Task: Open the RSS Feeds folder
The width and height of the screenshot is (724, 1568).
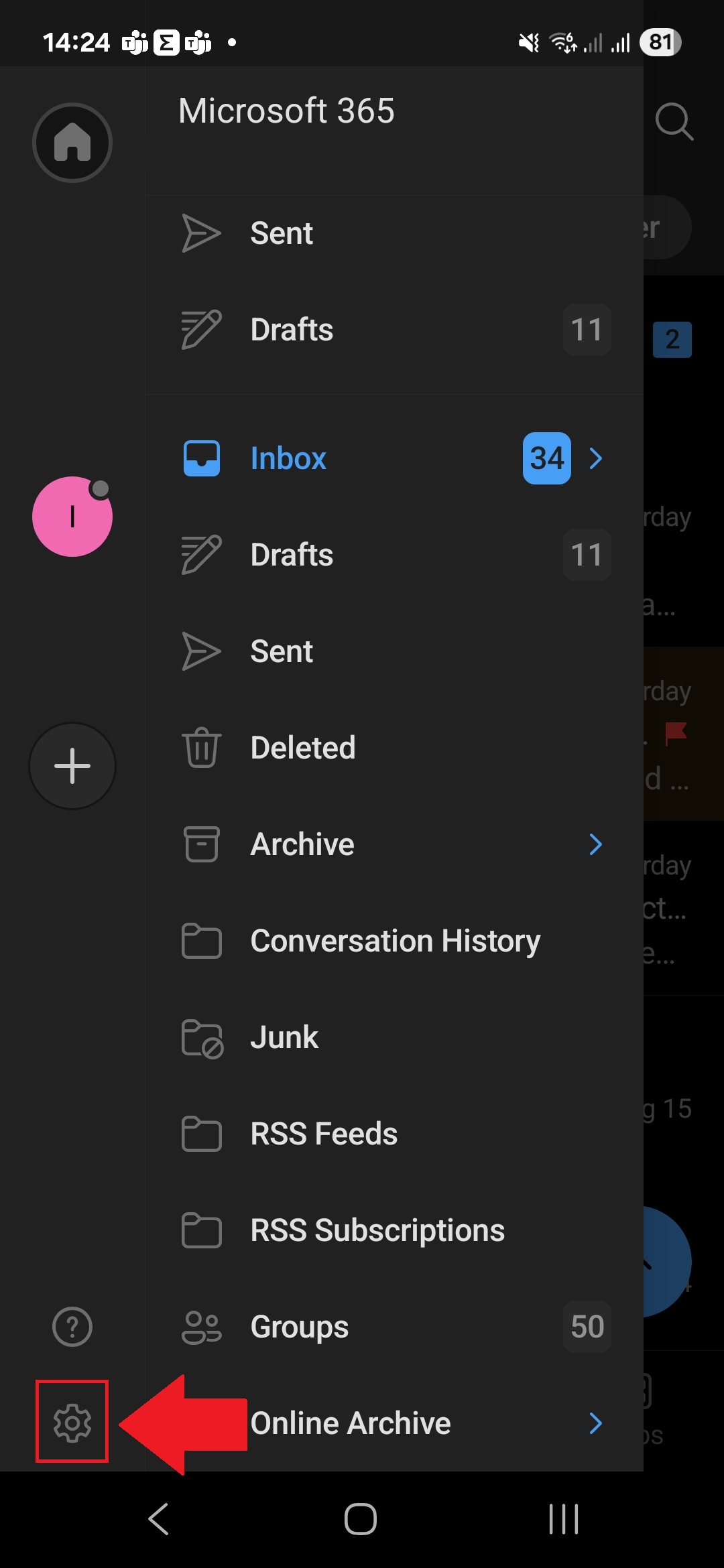Action: tap(394, 1134)
